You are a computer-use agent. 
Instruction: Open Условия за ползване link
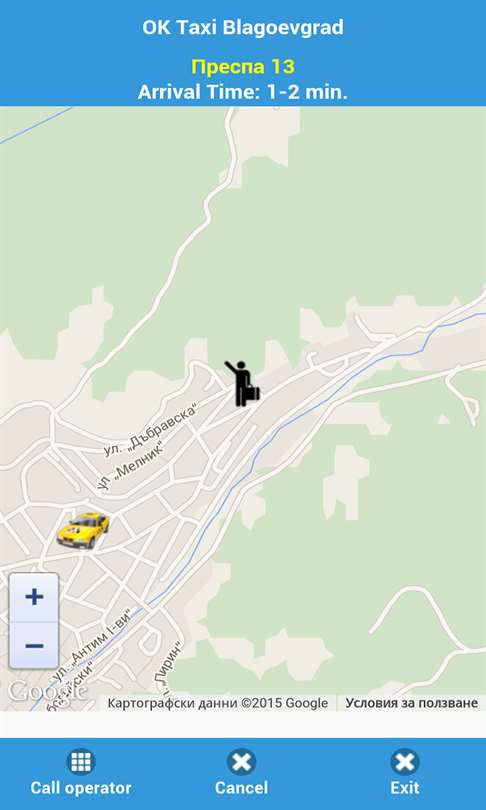click(411, 703)
